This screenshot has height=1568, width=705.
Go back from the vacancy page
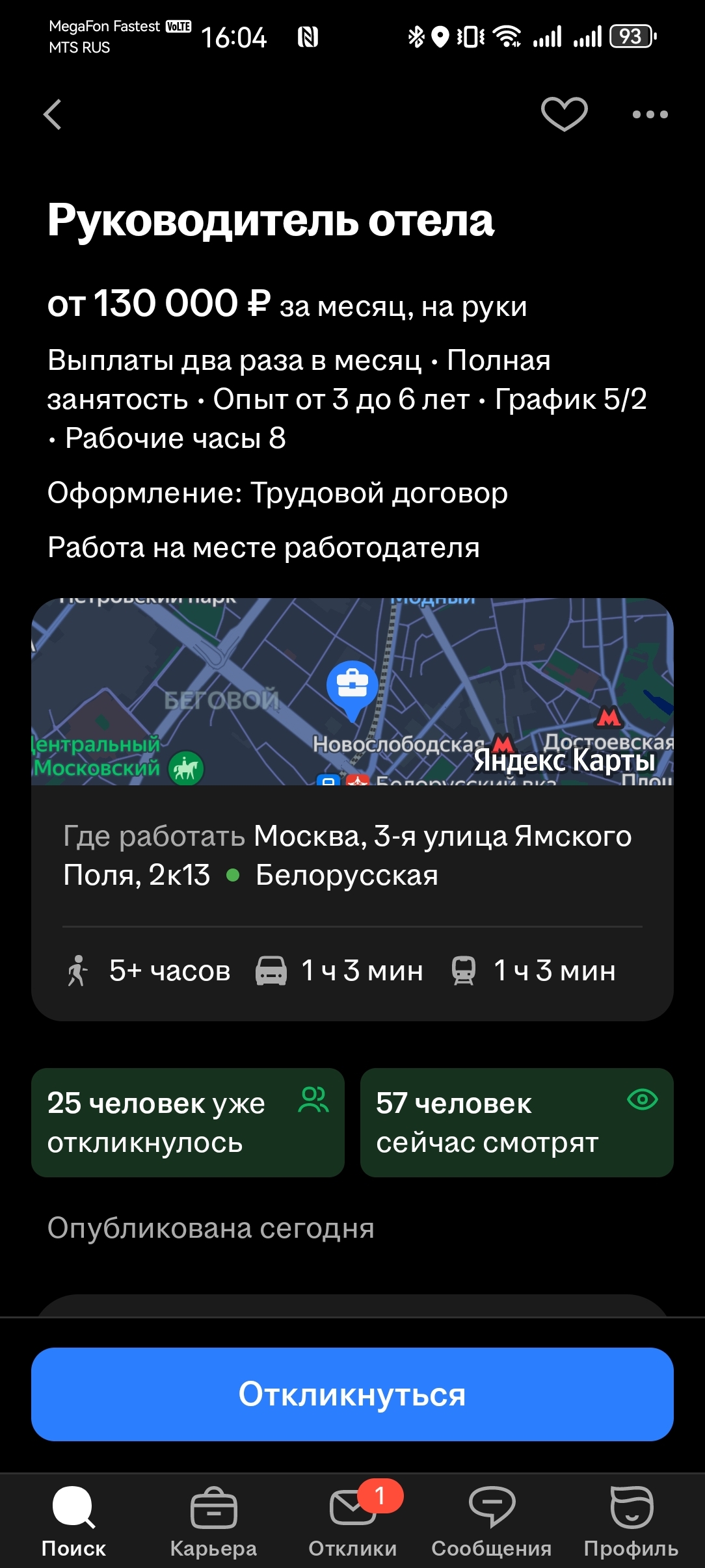[53, 115]
